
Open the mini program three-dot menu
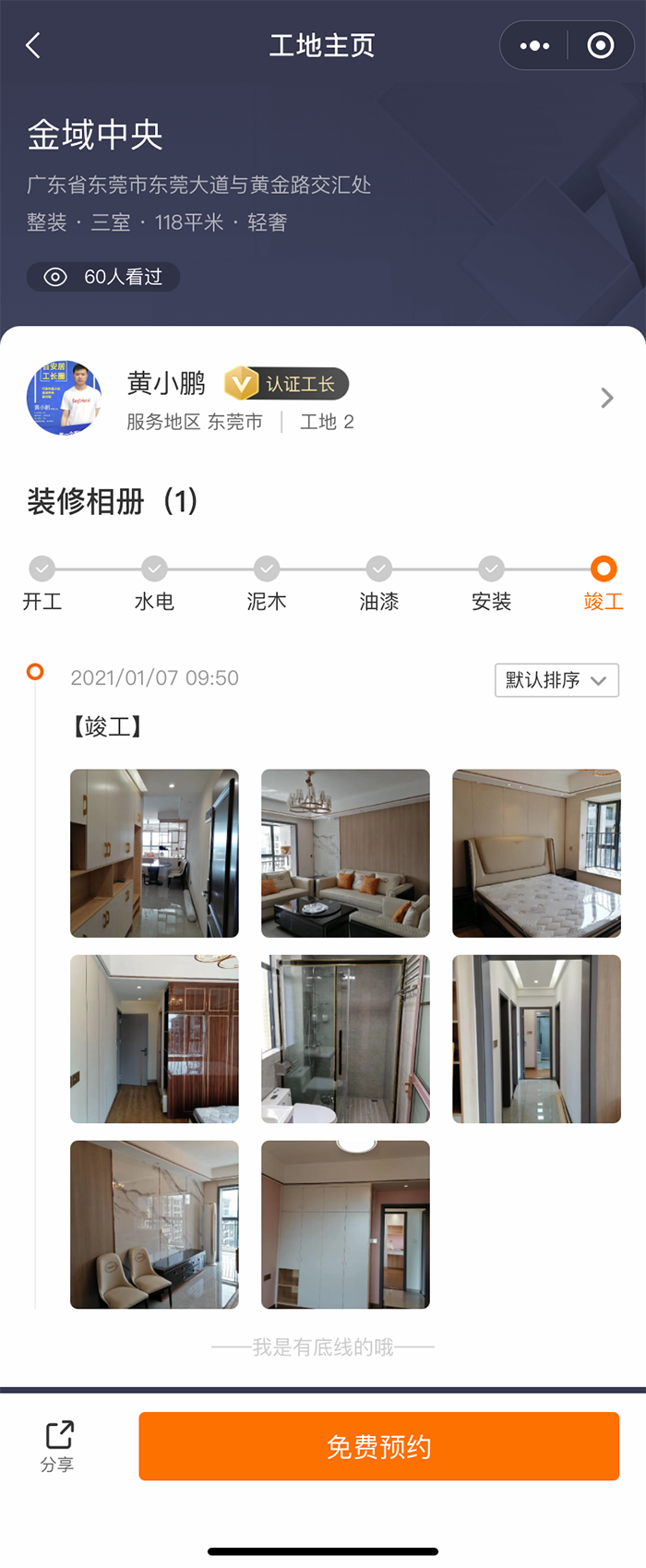tap(534, 45)
